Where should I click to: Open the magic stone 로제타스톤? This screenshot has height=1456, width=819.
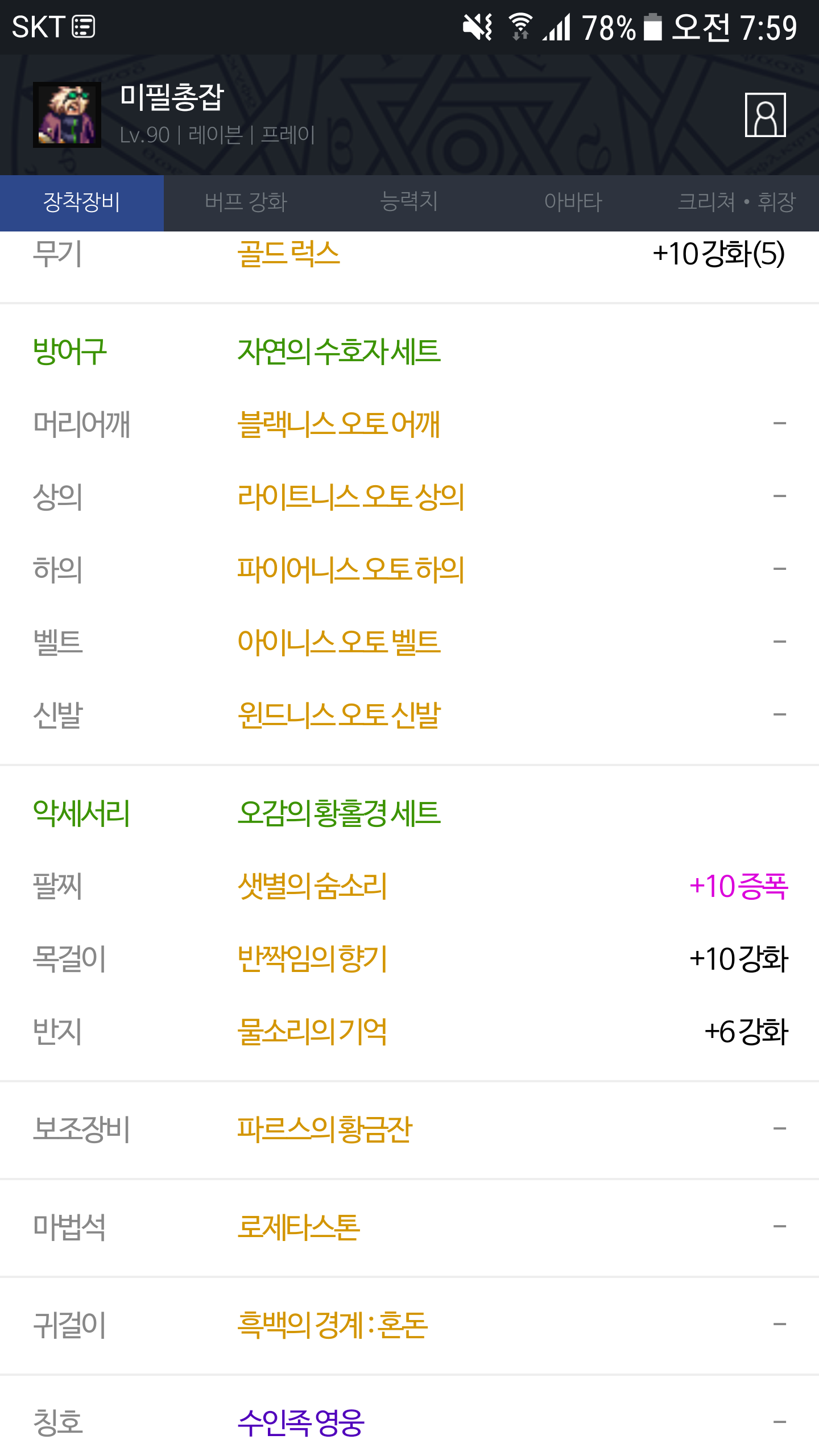pos(299,1227)
